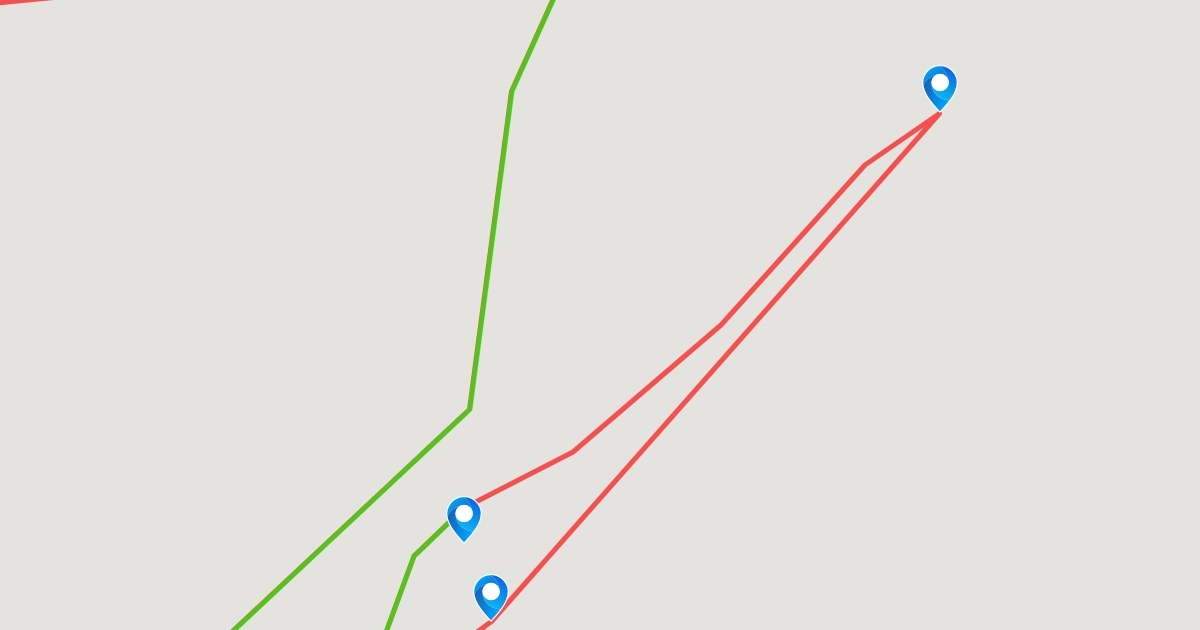Tap the map pin at the far end of the red route
This screenshot has width=1200, height=630.
(940, 87)
